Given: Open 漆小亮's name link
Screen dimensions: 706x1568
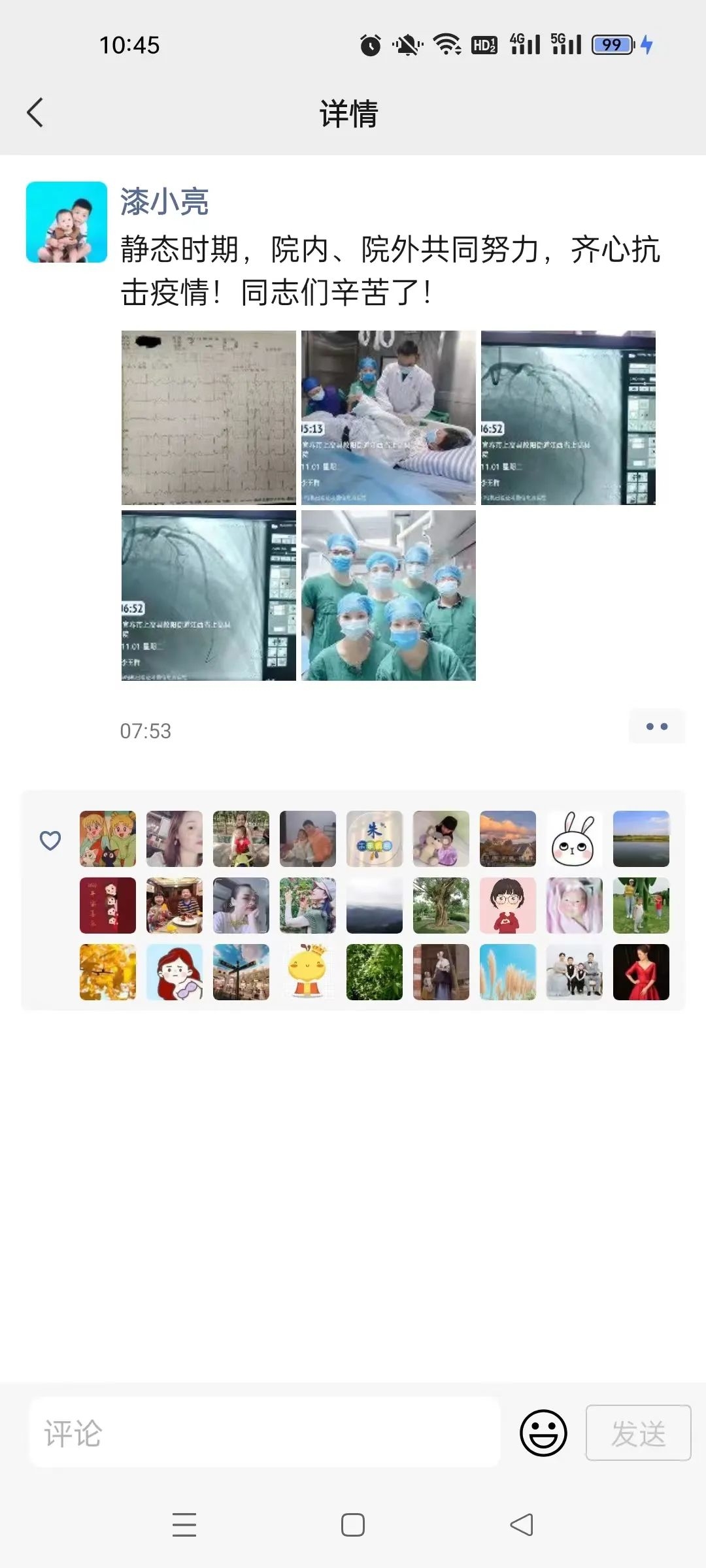Looking at the screenshot, I should pos(164,201).
